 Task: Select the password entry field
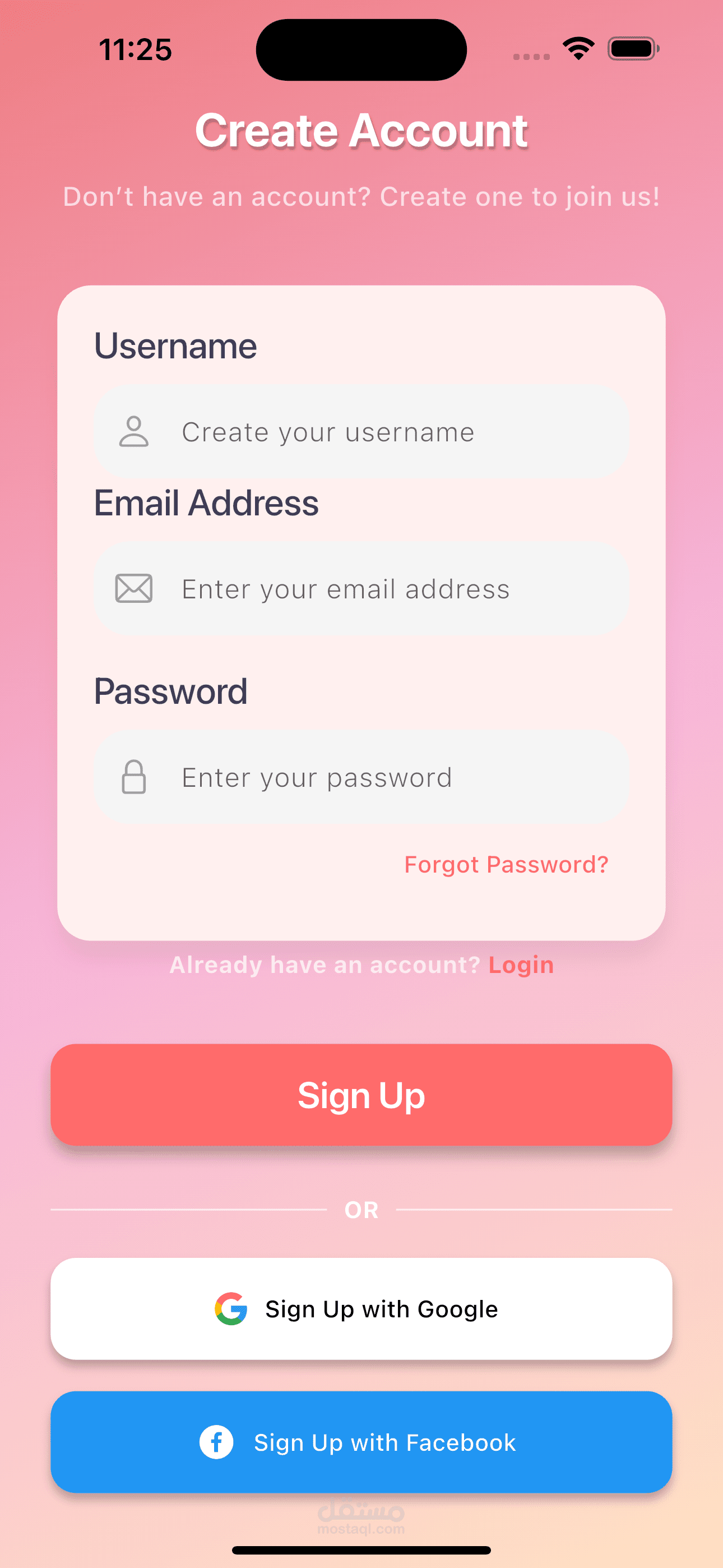(361, 777)
